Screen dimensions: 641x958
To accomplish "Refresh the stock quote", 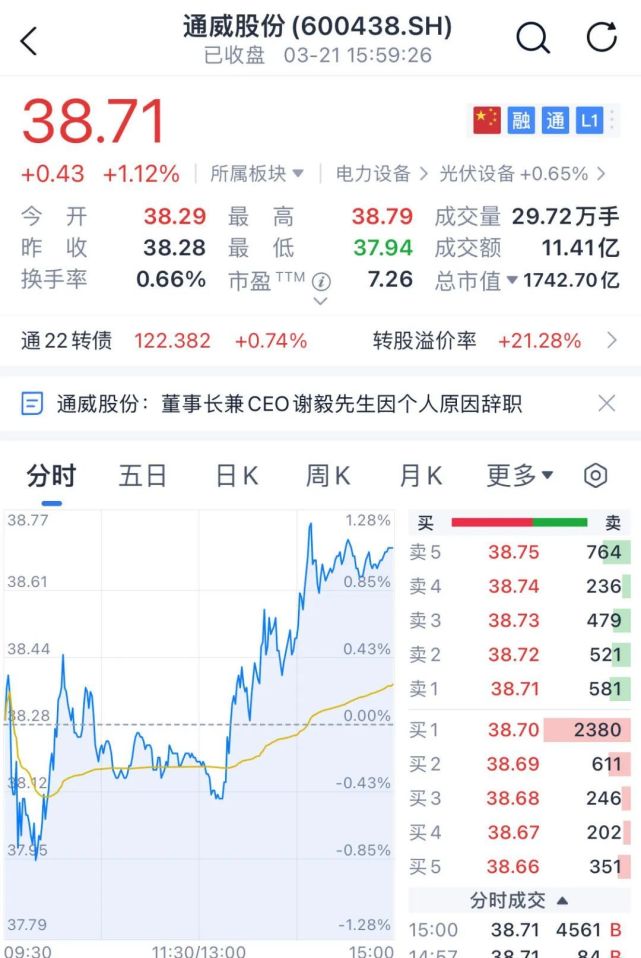I will click(x=602, y=38).
